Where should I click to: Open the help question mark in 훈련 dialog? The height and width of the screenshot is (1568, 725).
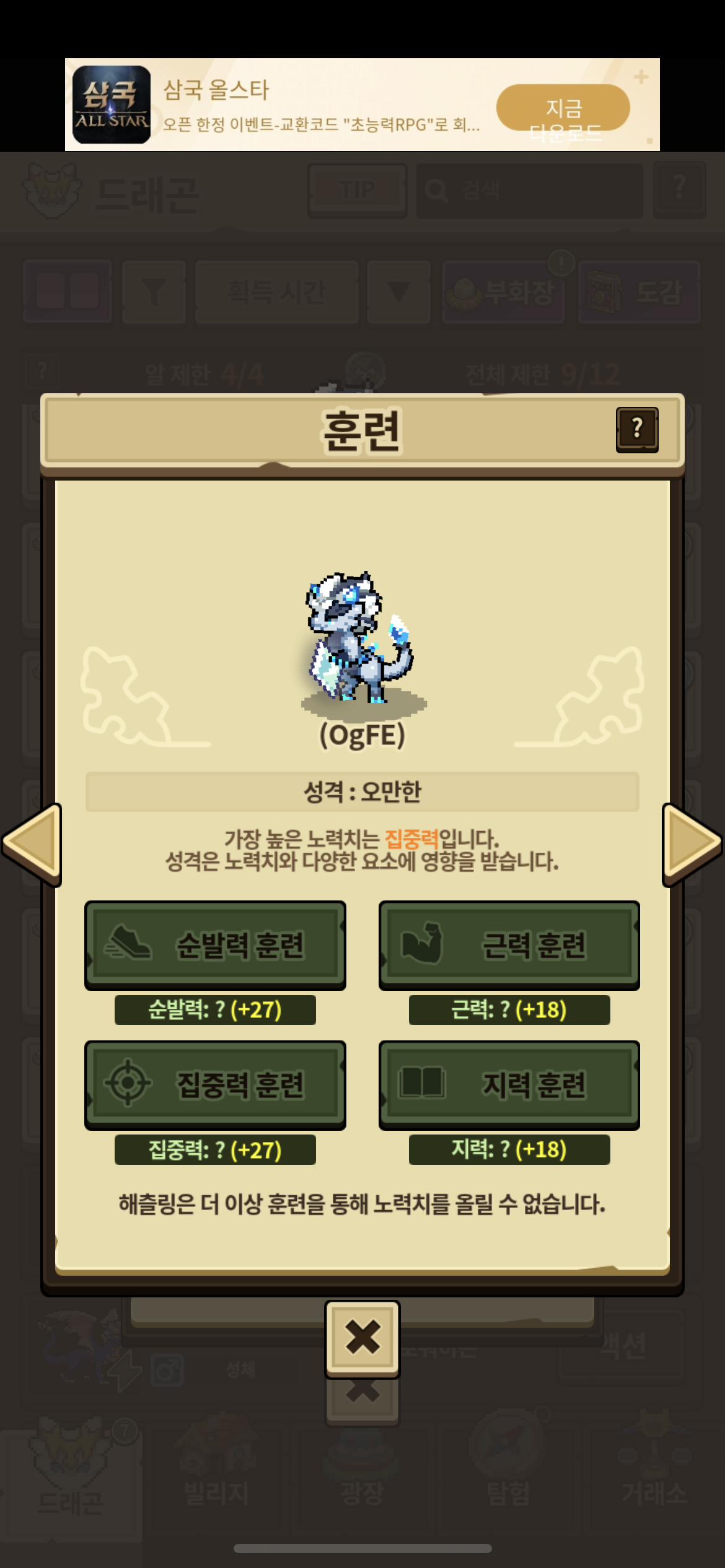pos(637,429)
